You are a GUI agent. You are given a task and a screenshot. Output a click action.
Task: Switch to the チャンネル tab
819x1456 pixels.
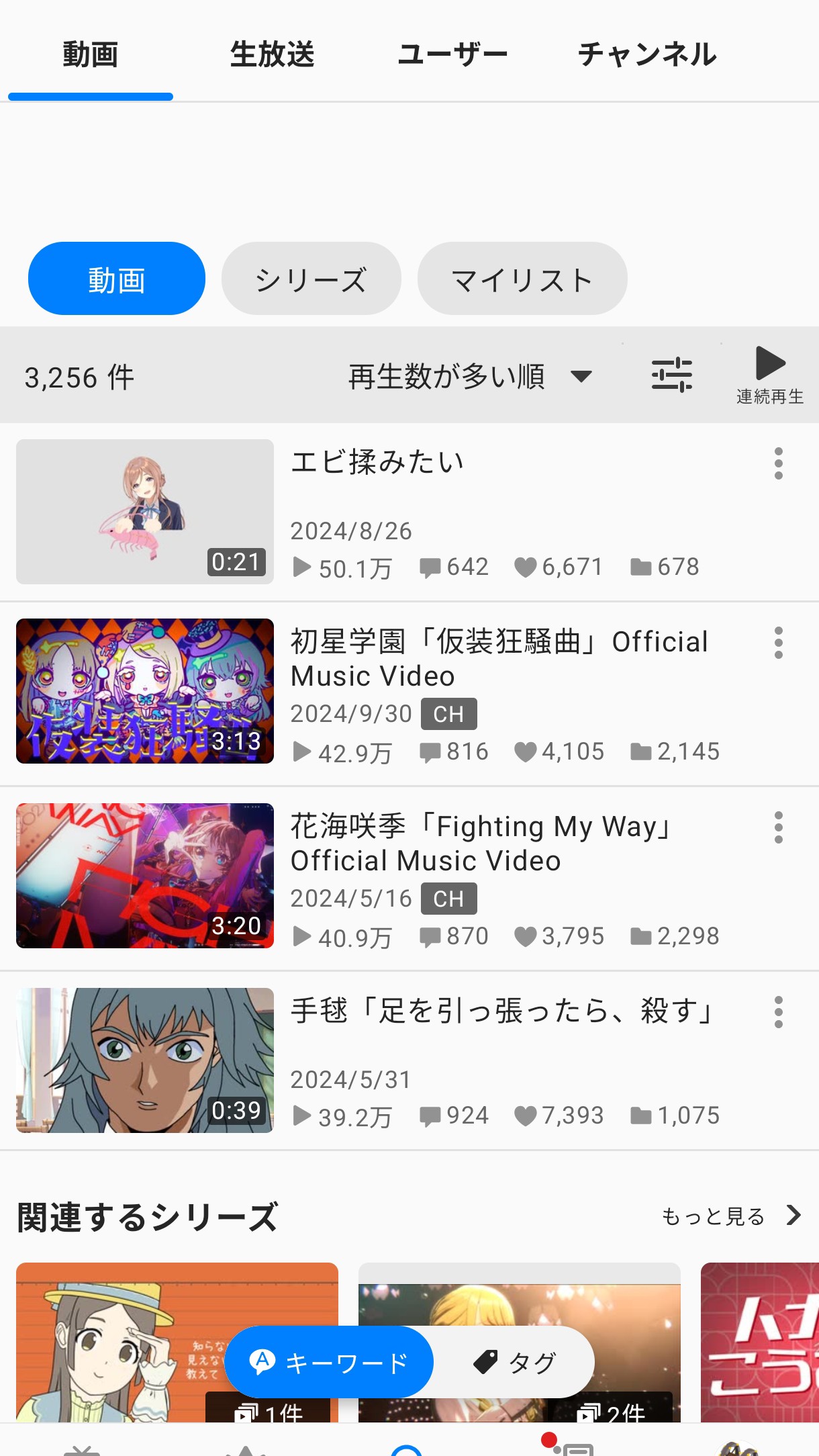point(647,54)
